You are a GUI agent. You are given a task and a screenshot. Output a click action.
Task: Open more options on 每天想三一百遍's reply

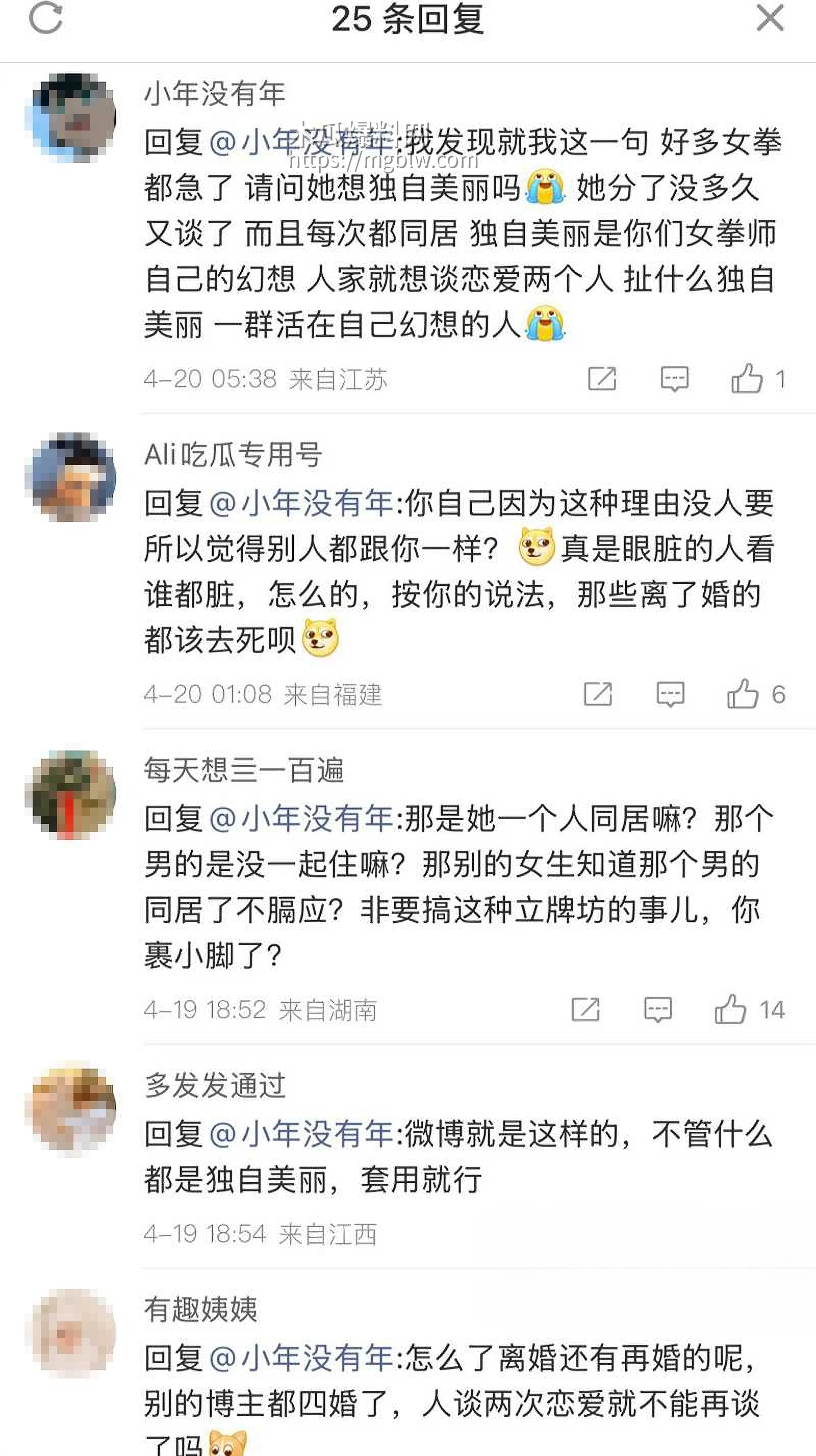[x=658, y=1010]
